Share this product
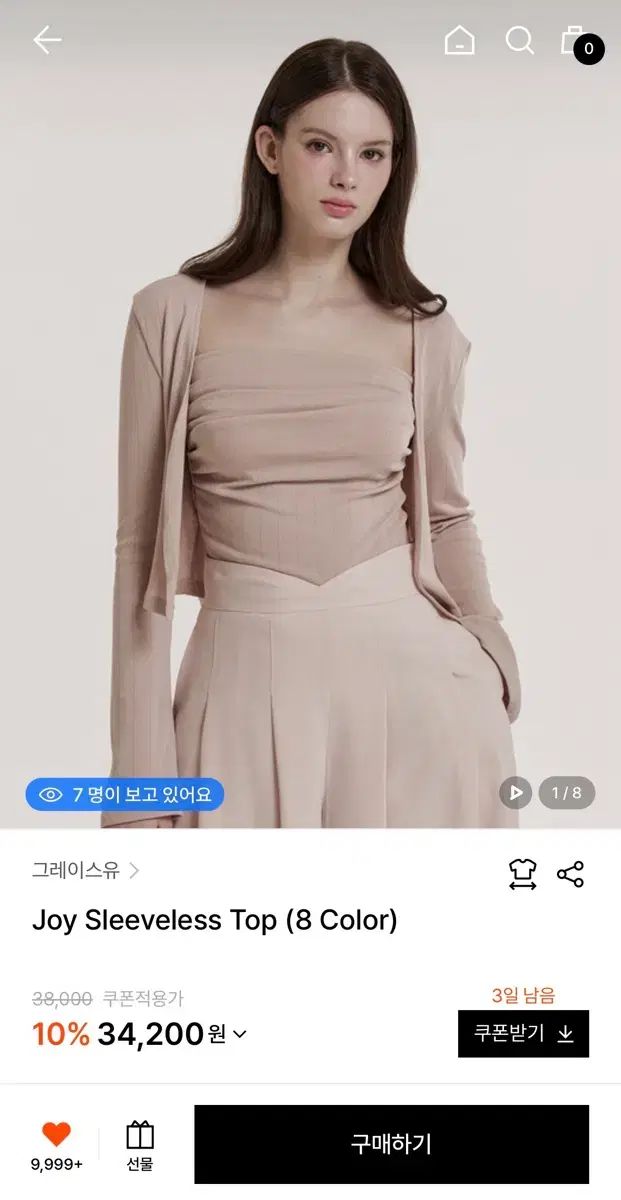Screen dimensions: 621x1200 (570, 874)
